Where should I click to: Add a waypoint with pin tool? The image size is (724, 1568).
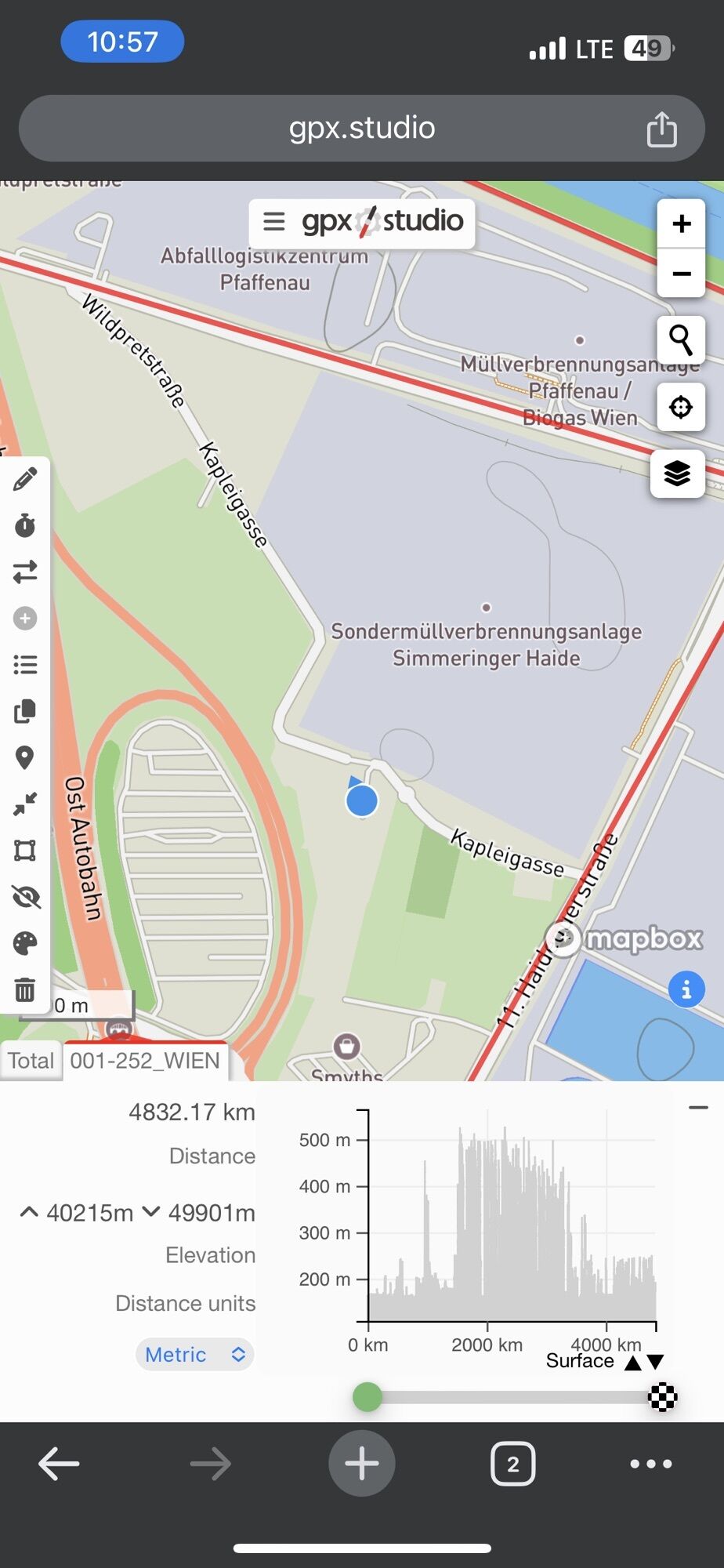point(25,757)
